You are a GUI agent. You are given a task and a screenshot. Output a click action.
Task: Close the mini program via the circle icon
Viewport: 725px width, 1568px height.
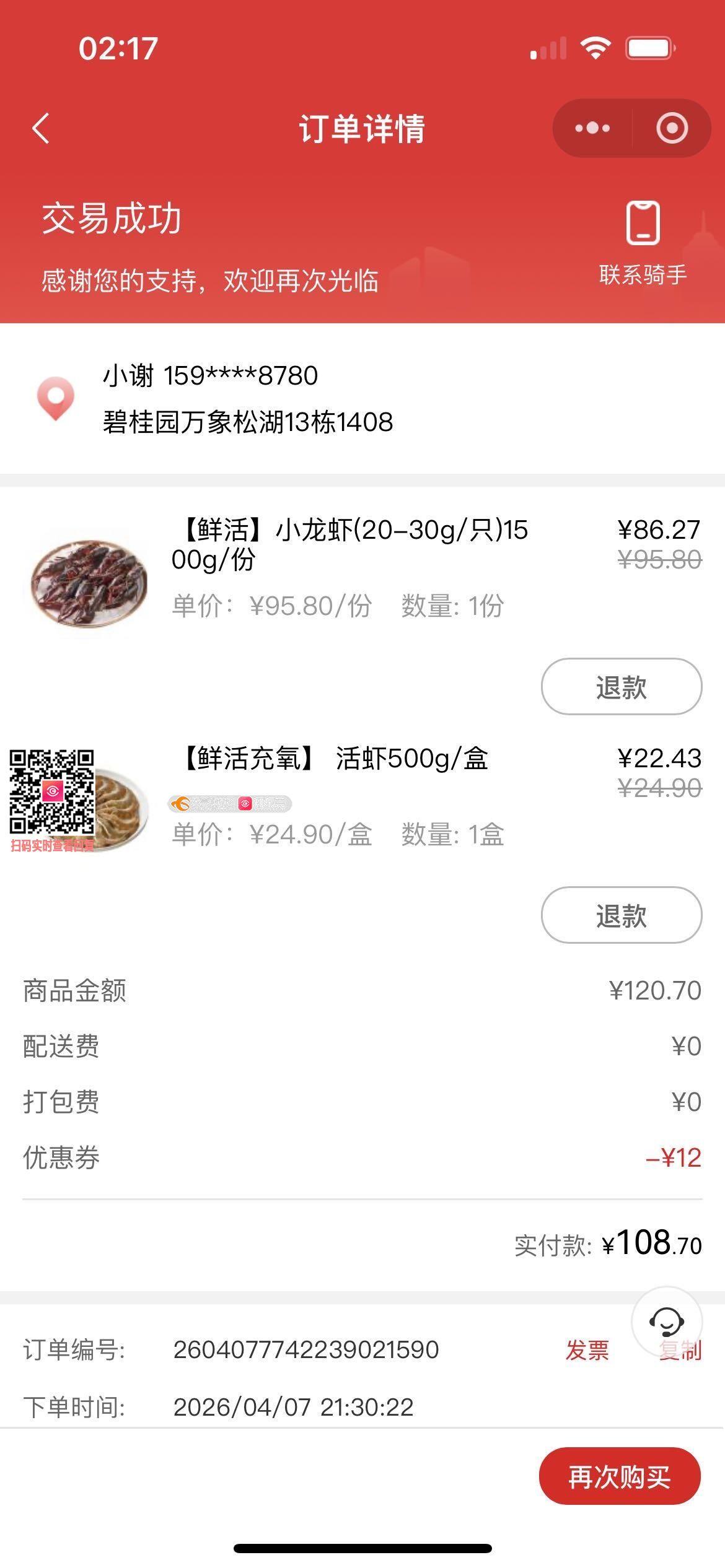pyautogui.click(x=672, y=128)
